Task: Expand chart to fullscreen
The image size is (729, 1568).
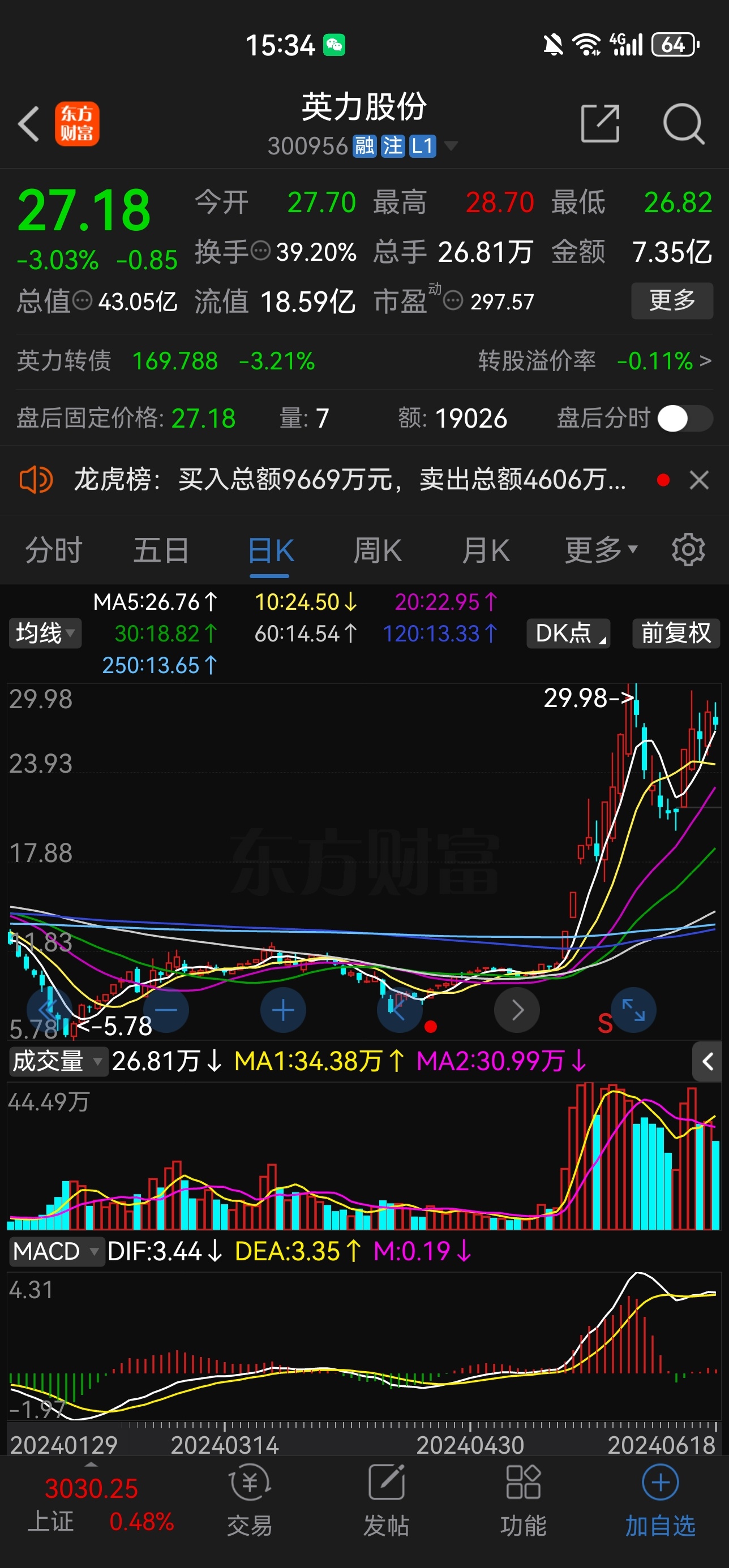Action: (633, 1010)
